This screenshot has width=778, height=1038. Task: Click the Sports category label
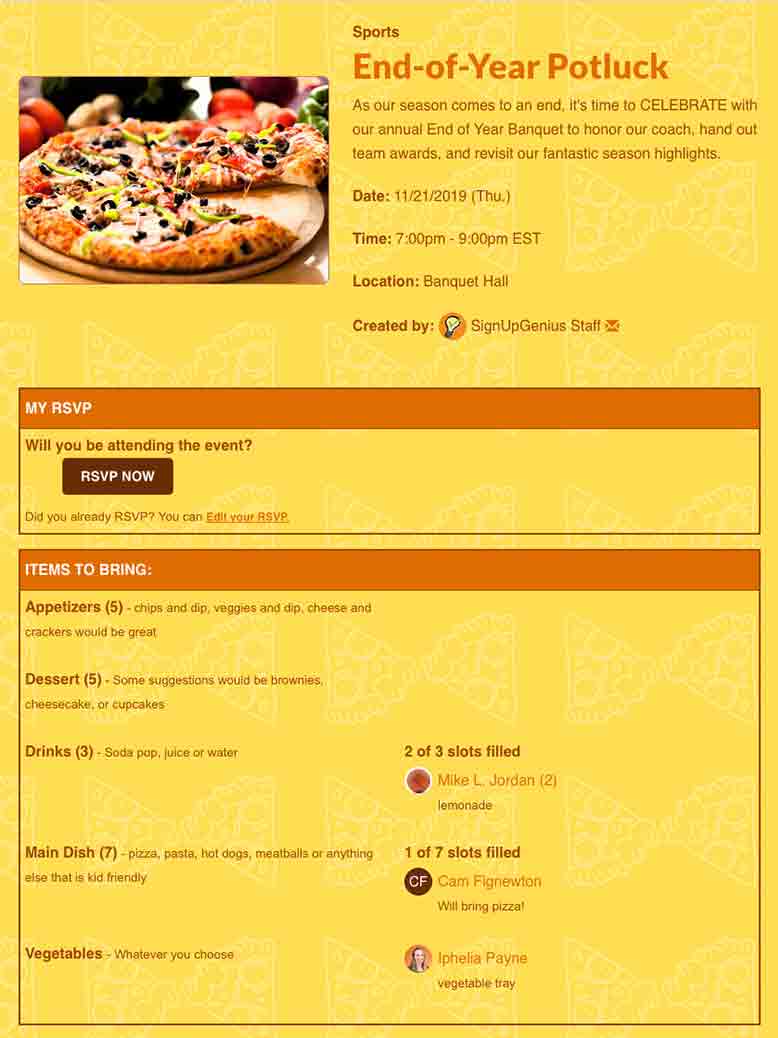pos(375,31)
